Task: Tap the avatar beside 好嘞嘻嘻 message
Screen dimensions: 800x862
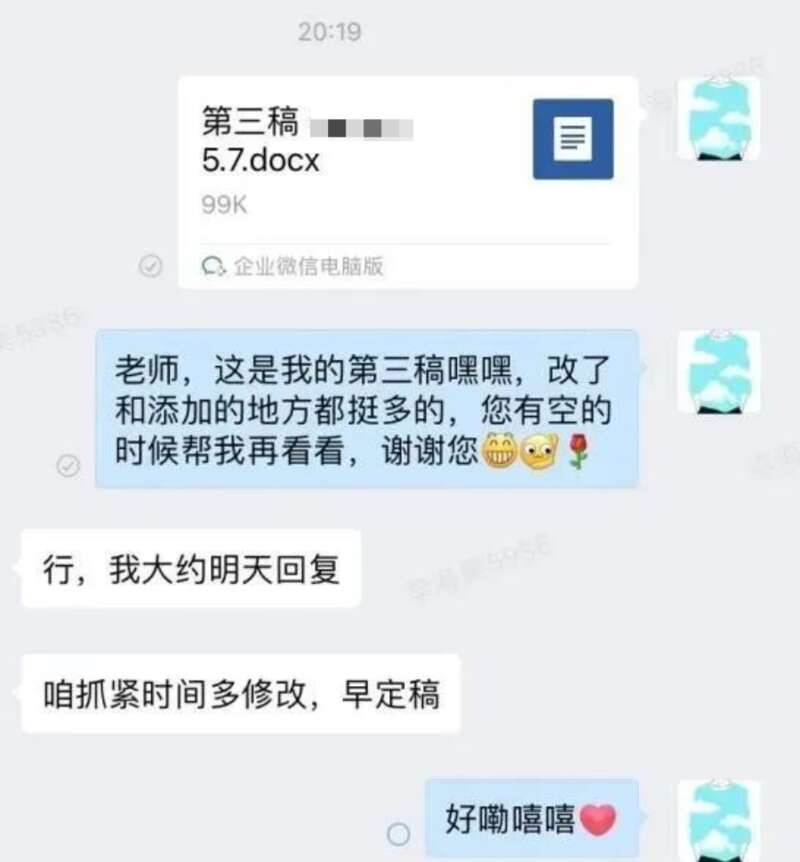Action: 718,818
